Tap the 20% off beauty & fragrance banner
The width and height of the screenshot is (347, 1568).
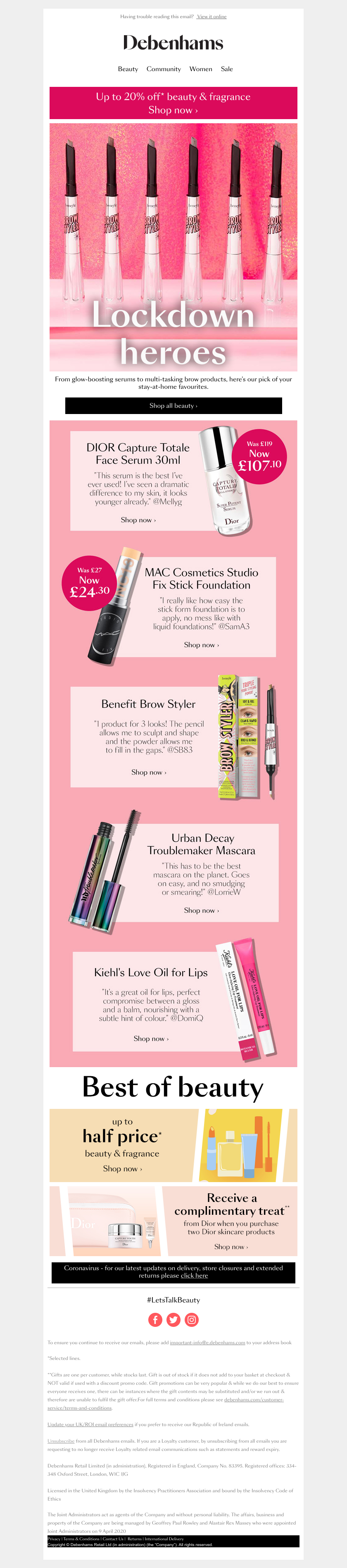pyautogui.click(x=173, y=103)
